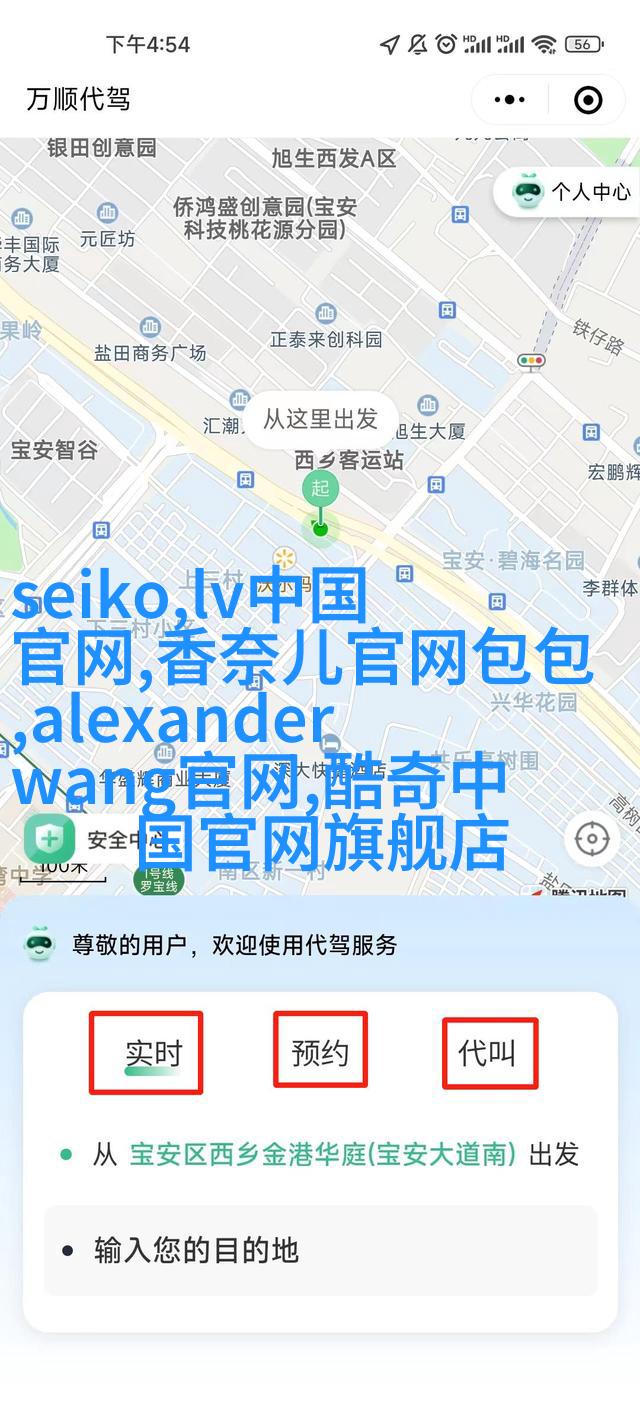
Task: Switch to the 实时 tab
Action: click(153, 1052)
